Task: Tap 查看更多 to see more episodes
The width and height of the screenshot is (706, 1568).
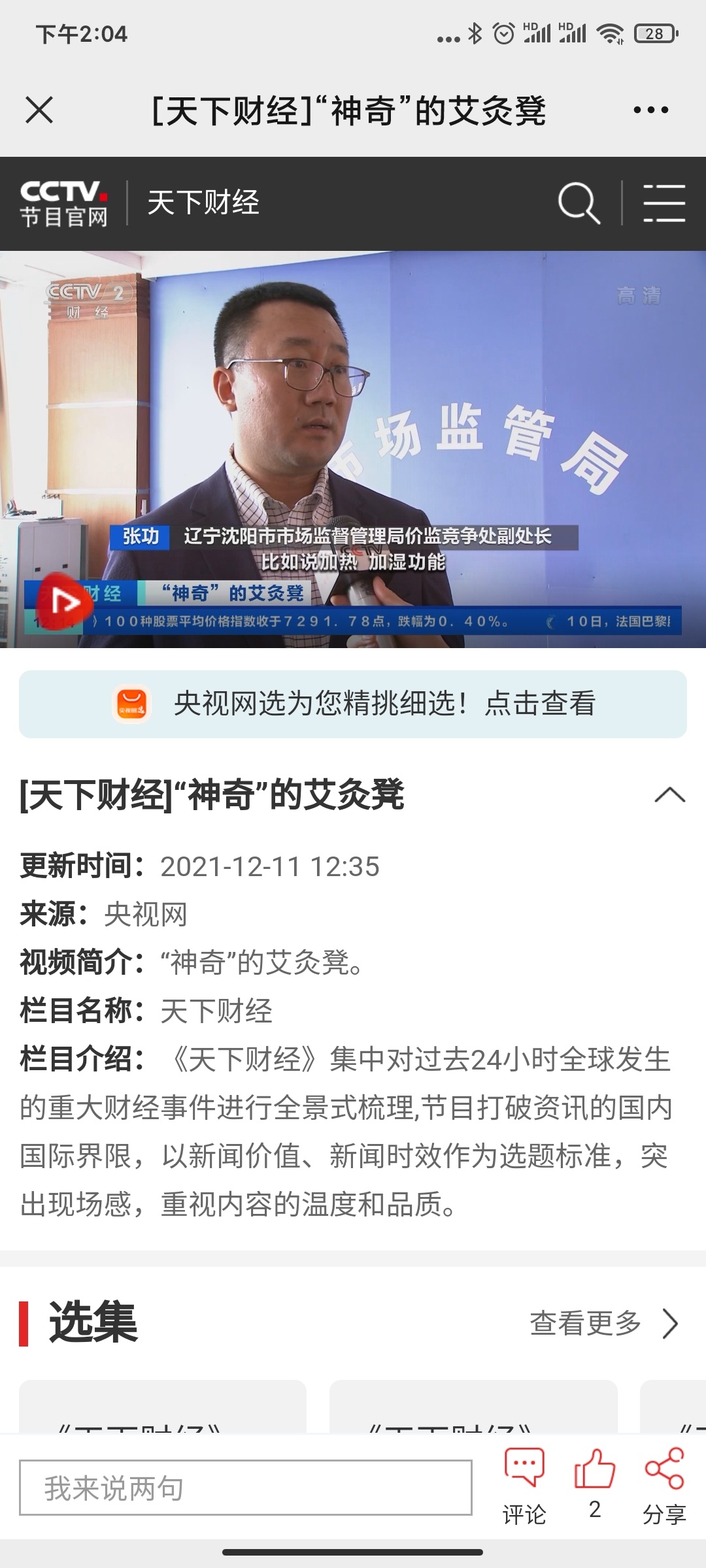Action: (x=603, y=1323)
